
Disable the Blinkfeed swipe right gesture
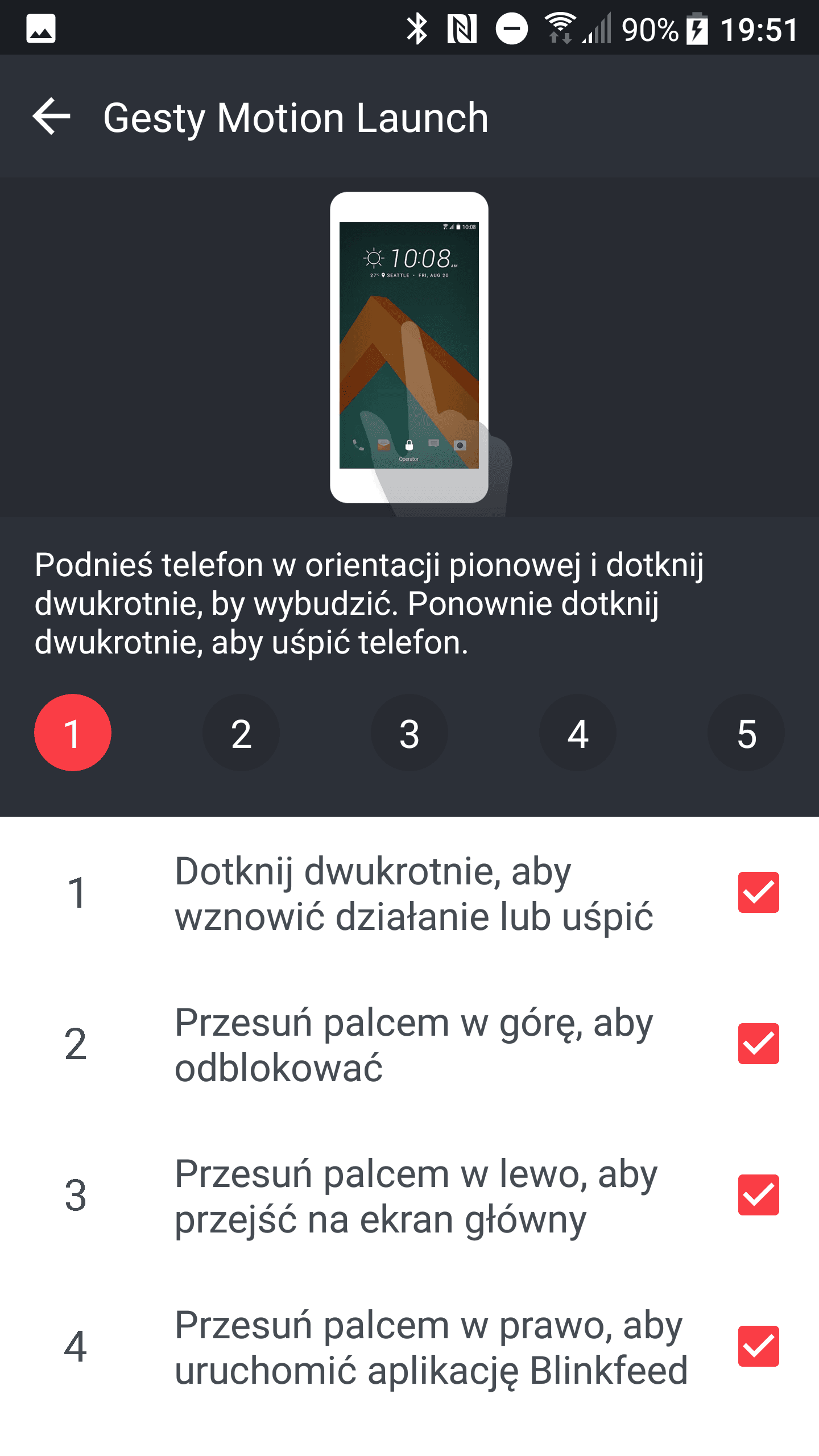pos(759,1346)
